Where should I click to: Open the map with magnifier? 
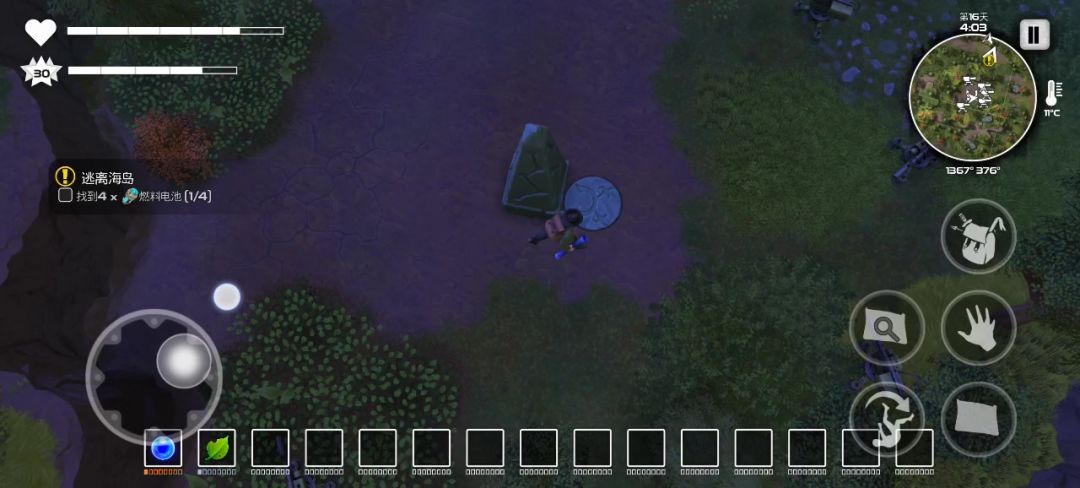pos(886,327)
